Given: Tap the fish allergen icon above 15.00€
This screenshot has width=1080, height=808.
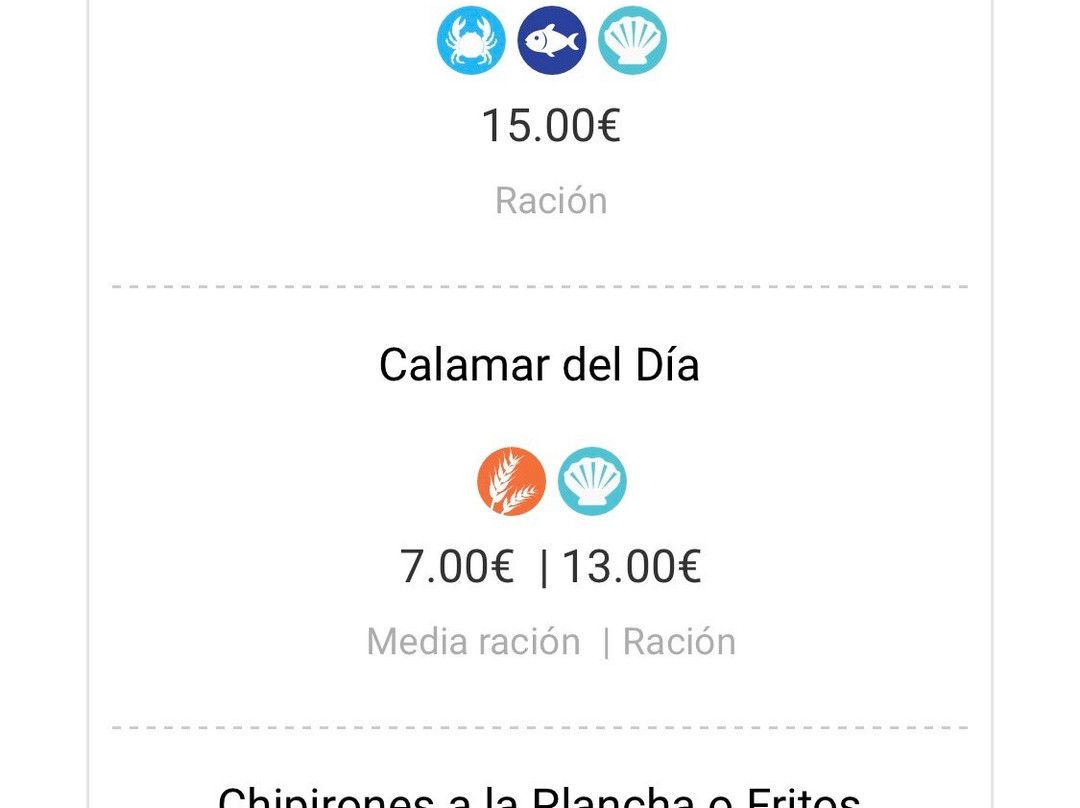Looking at the screenshot, I should [x=552, y=41].
